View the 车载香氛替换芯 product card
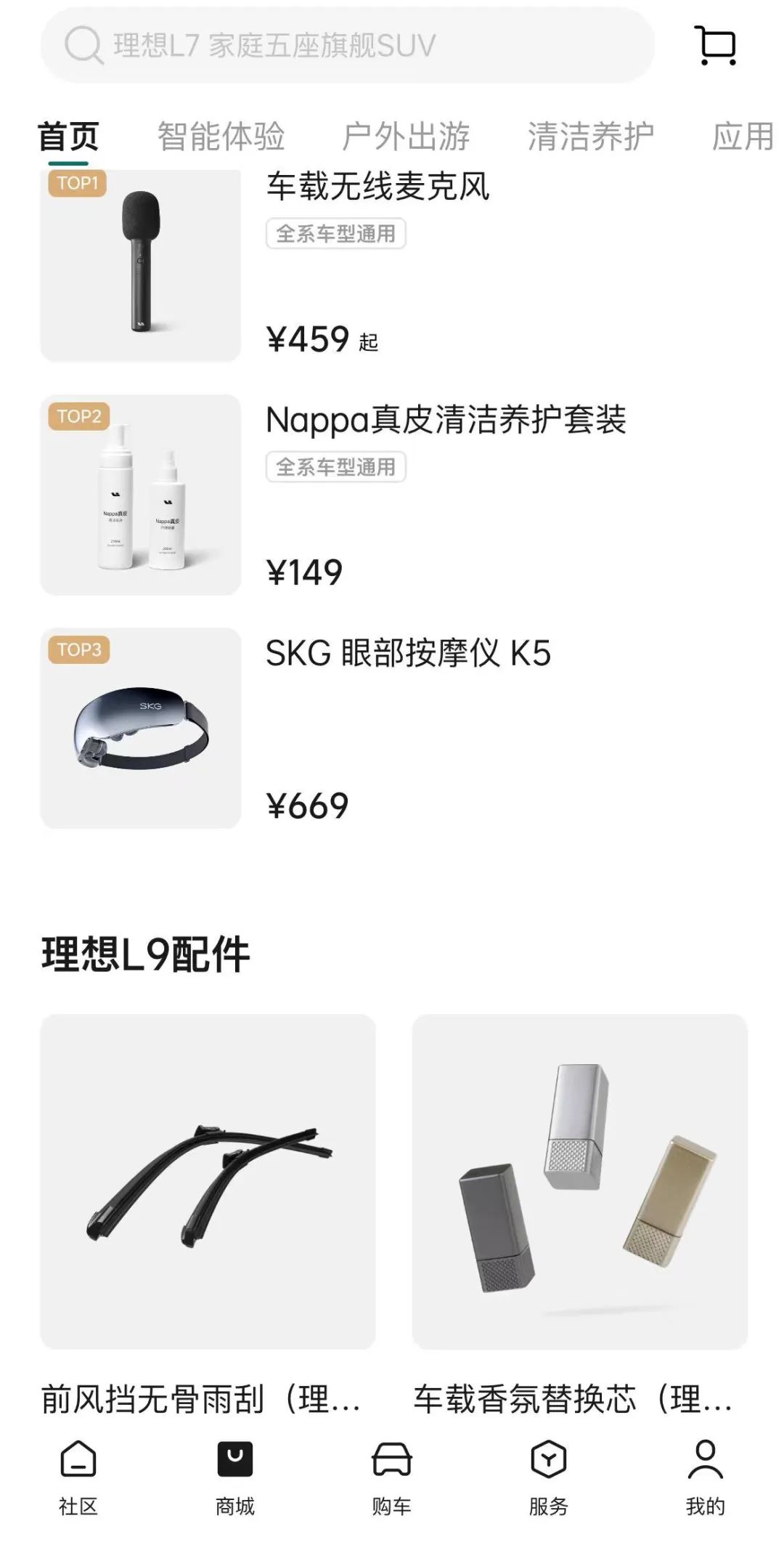784x1553 pixels. [579, 1182]
